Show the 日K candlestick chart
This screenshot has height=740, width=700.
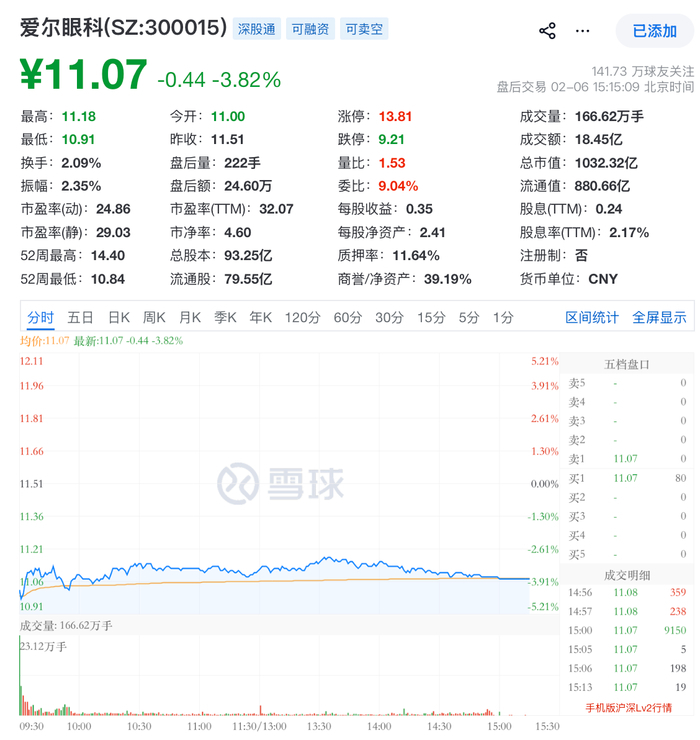tap(119, 318)
